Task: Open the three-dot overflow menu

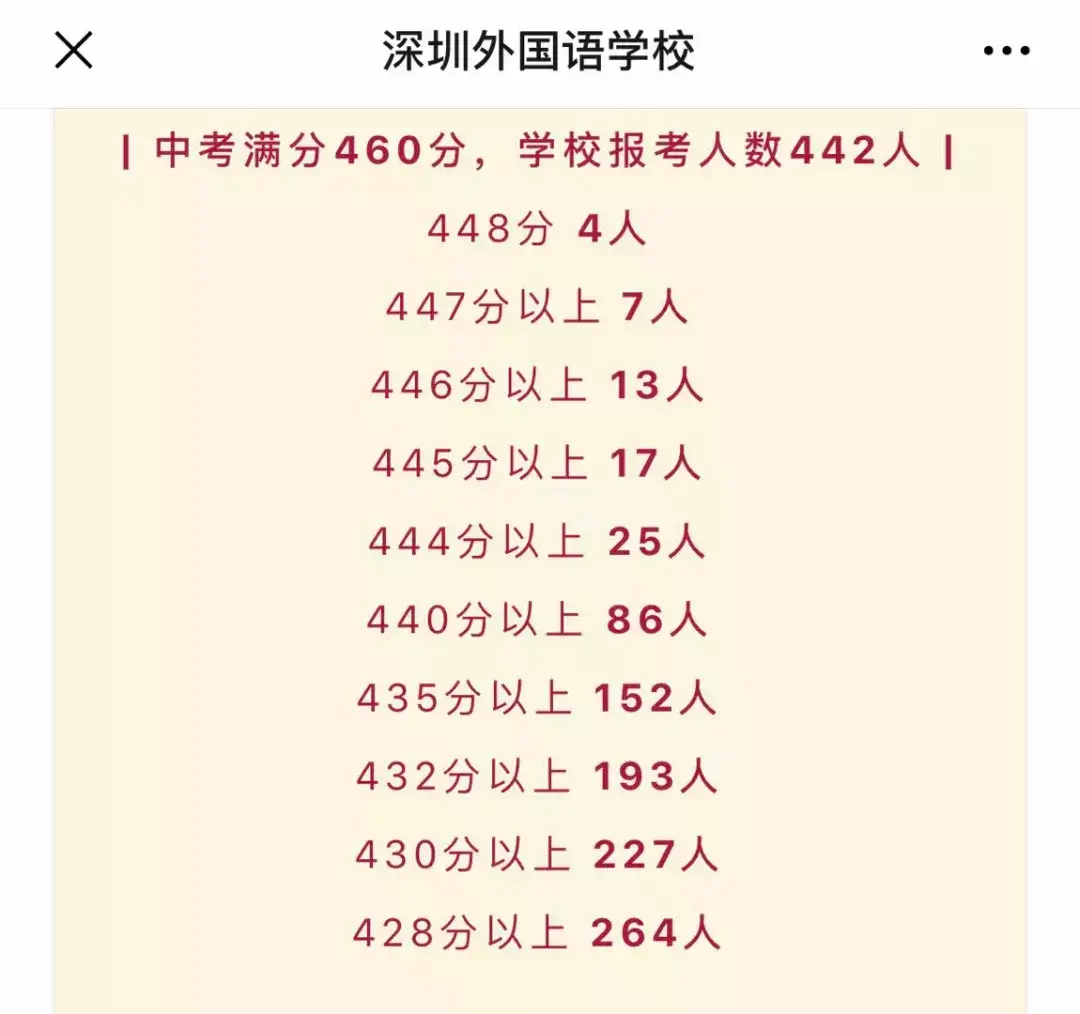Action: [1006, 50]
